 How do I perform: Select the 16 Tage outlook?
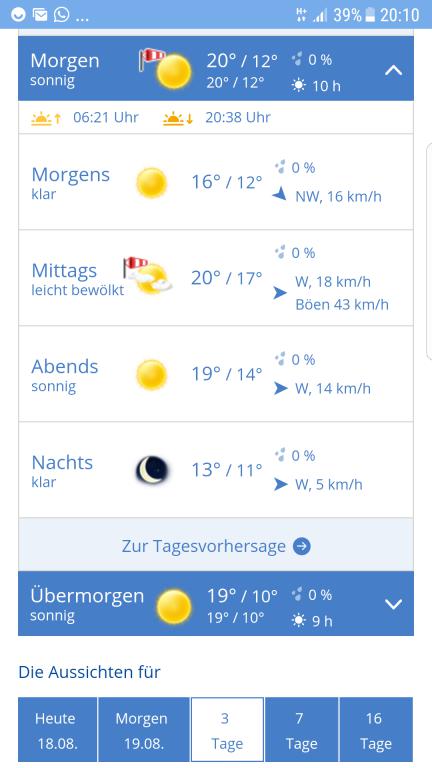click(376, 730)
